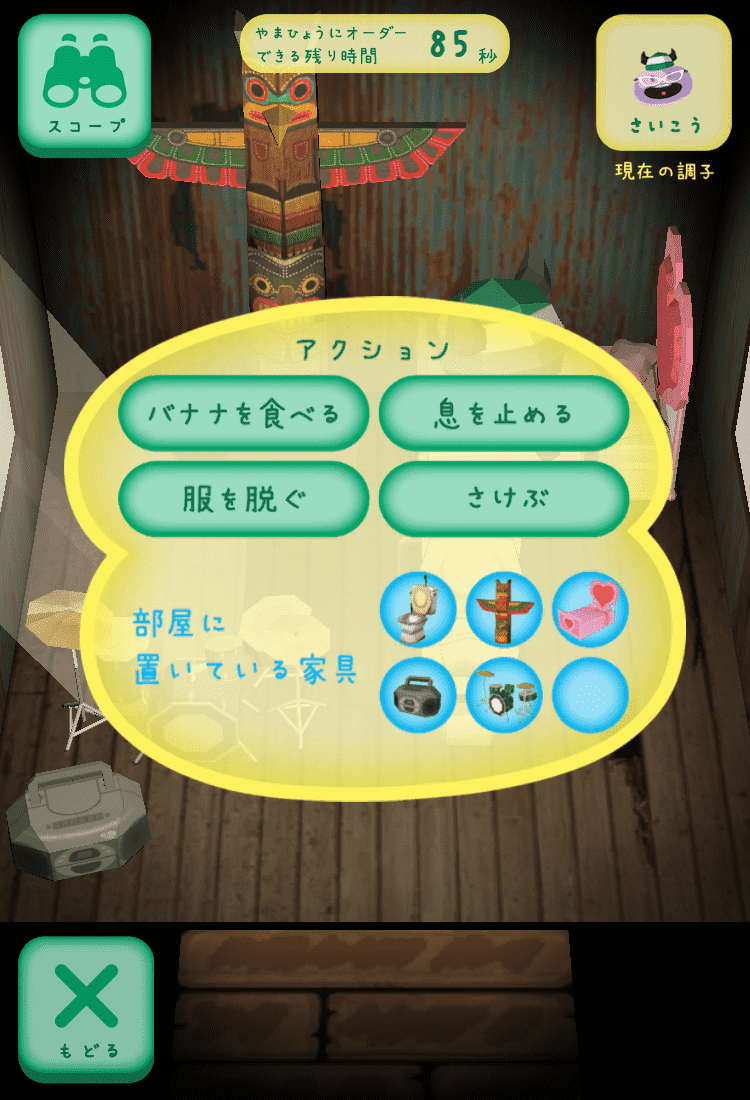750x1100 pixels.
Task: Choose the さけぶ action
Action: 503,499
